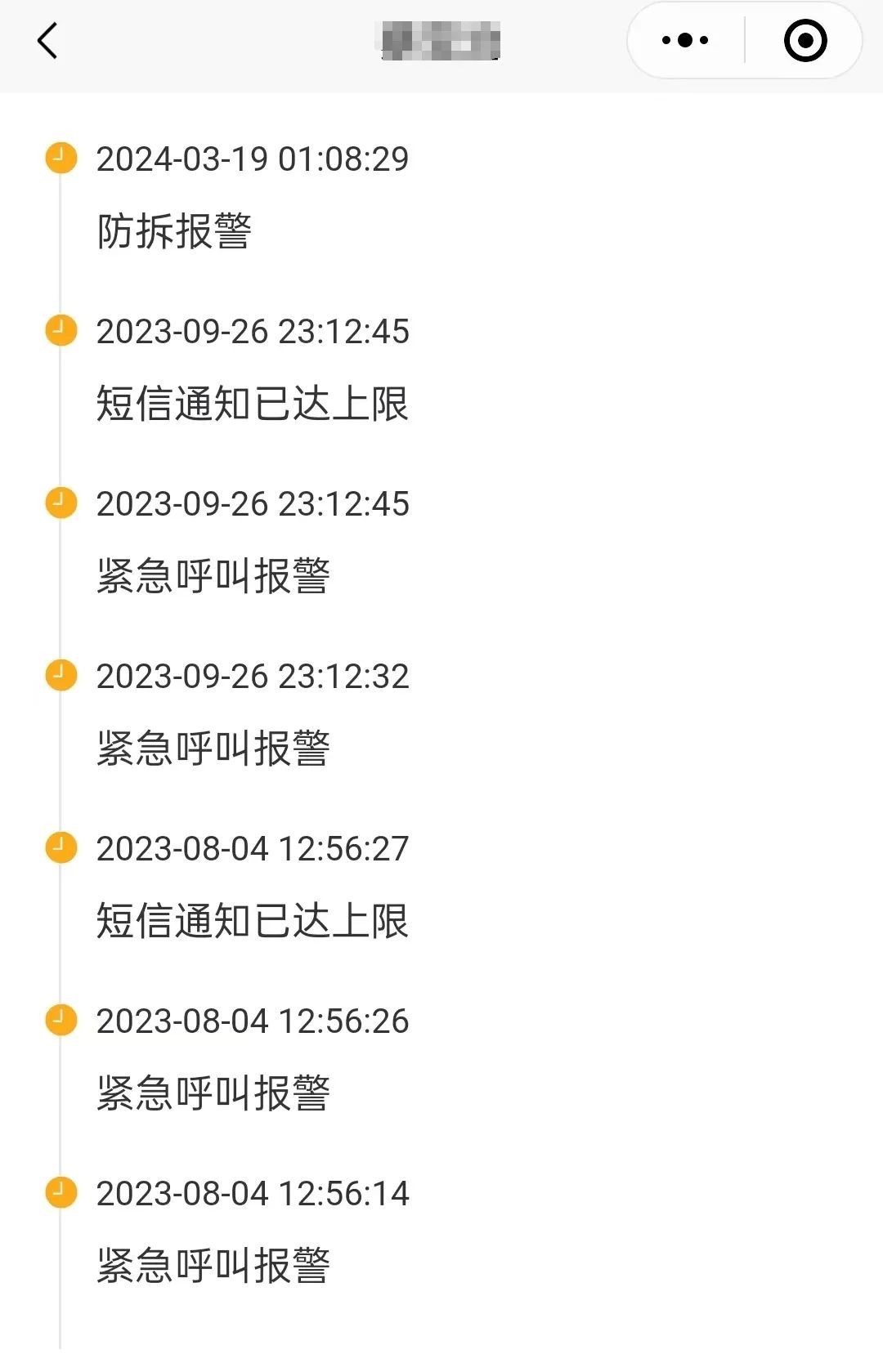The height and width of the screenshot is (1372, 883).
Task: Tap the clock icon next to 12:56:26 紧急呼叫报警
Action: pyautogui.click(x=61, y=1021)
